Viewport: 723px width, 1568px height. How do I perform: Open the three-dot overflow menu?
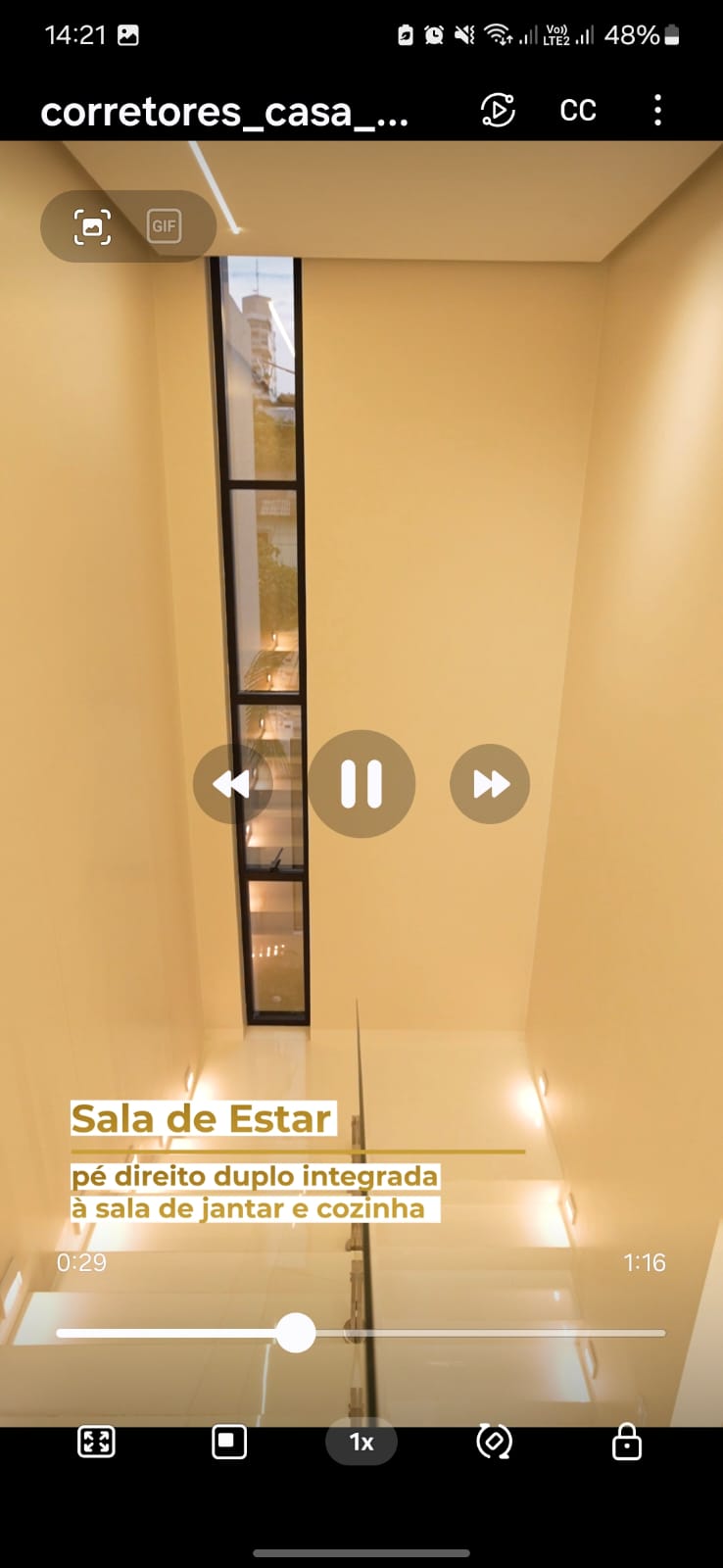coord(657,110)
